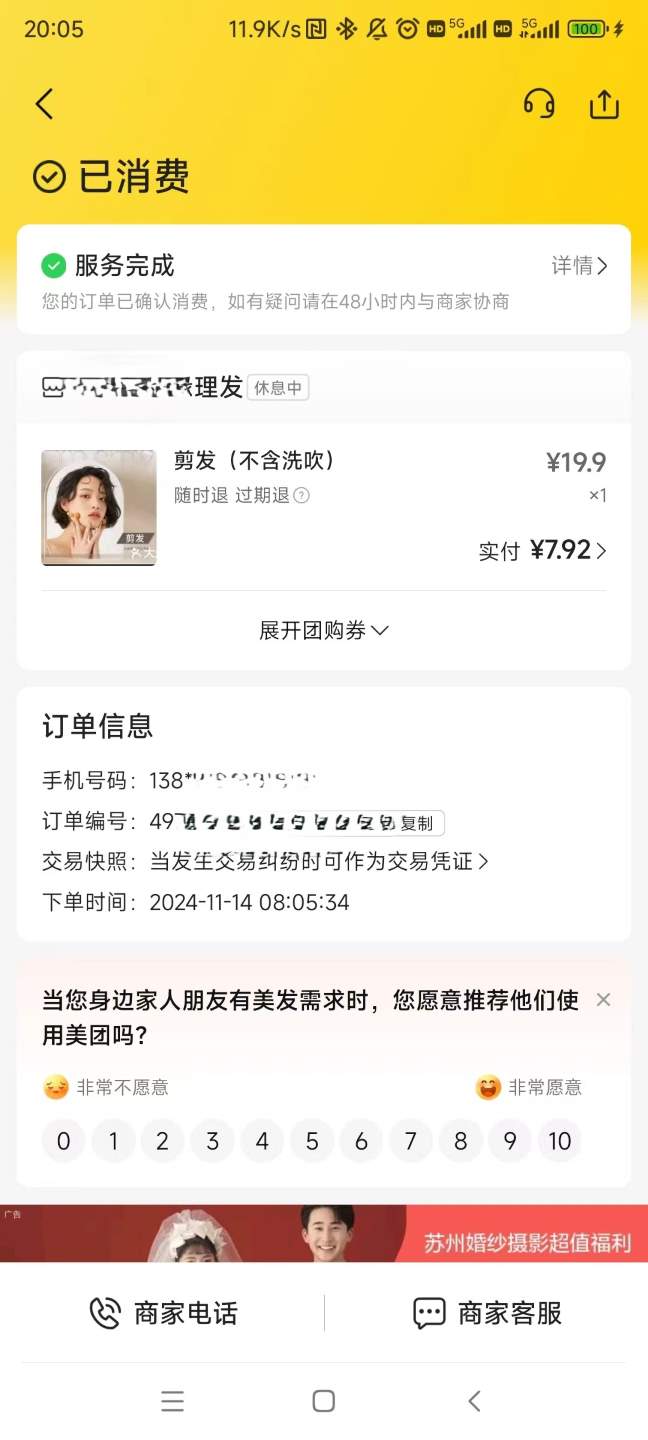The image size is (648, 1440).
Task: Open the 剪发 product thumbnail
Action: click(x=99, y=508)
